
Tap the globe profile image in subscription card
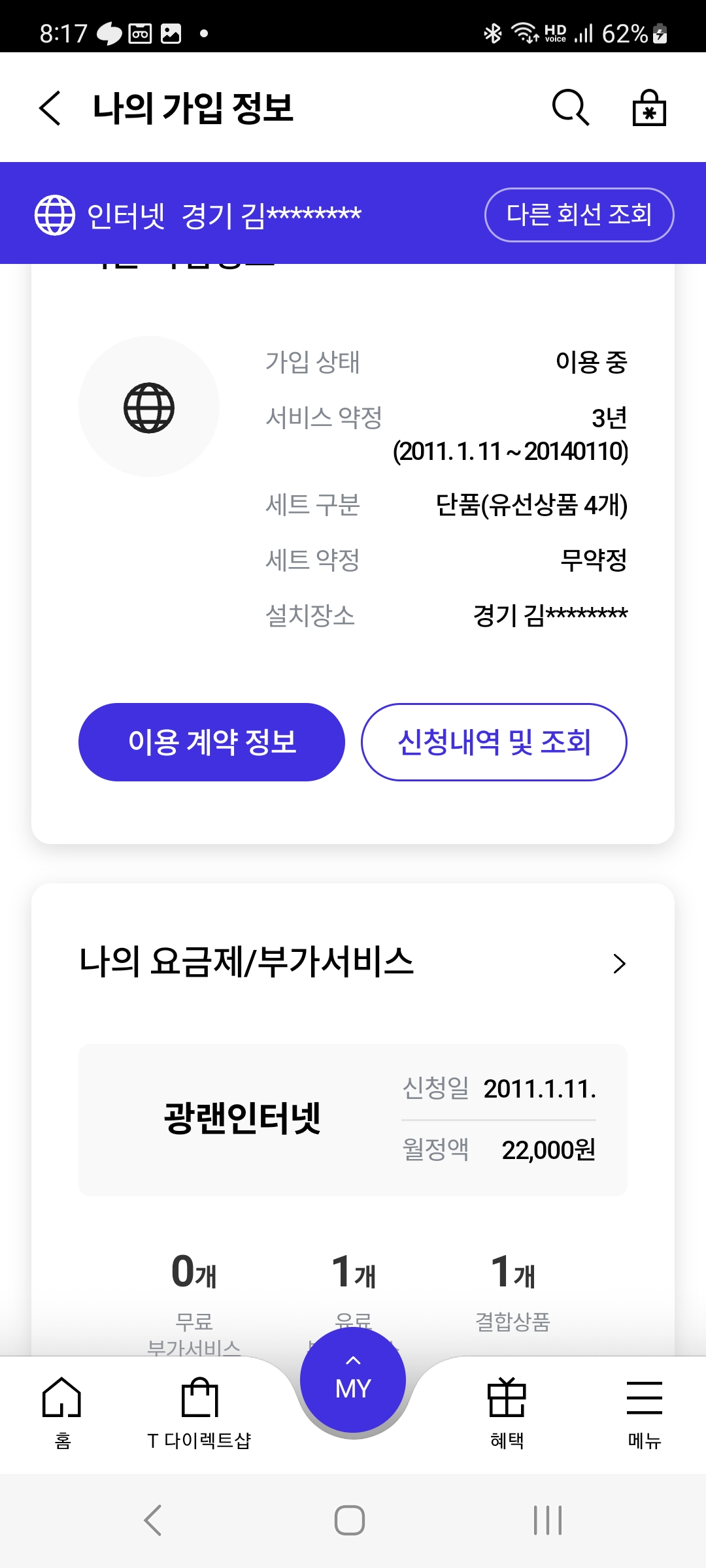(149, 406)
